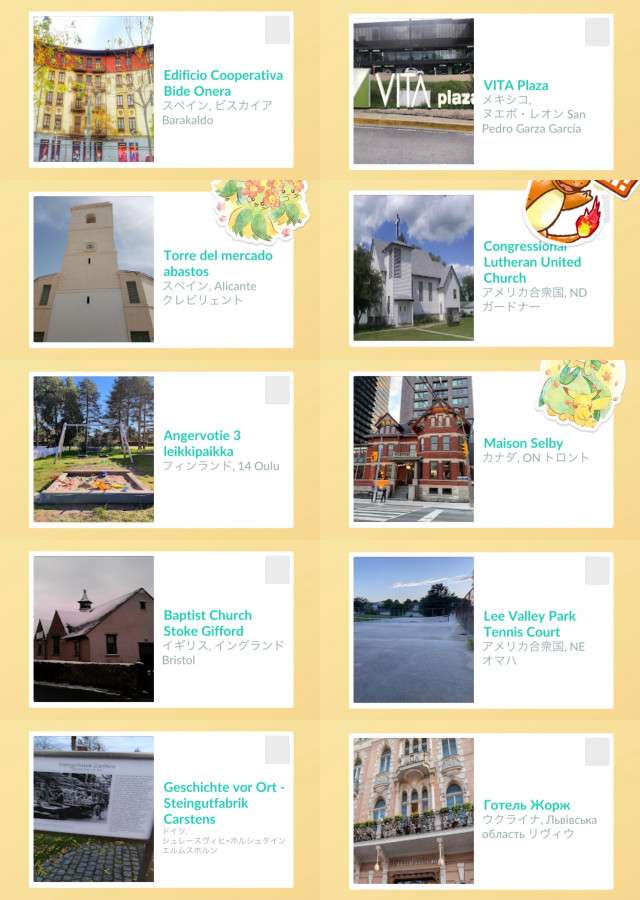The image size is (640, 900).
Task: View the Готель Жорж postcard
Action: tap(481, 810)
